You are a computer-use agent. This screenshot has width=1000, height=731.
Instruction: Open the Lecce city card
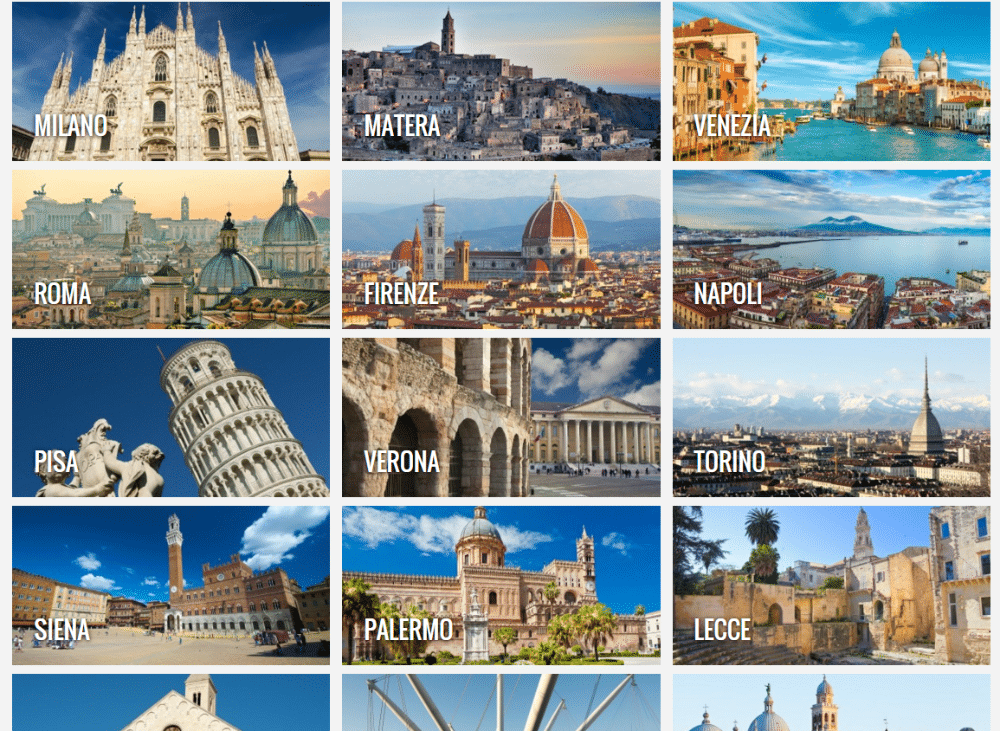click(831, 585)
